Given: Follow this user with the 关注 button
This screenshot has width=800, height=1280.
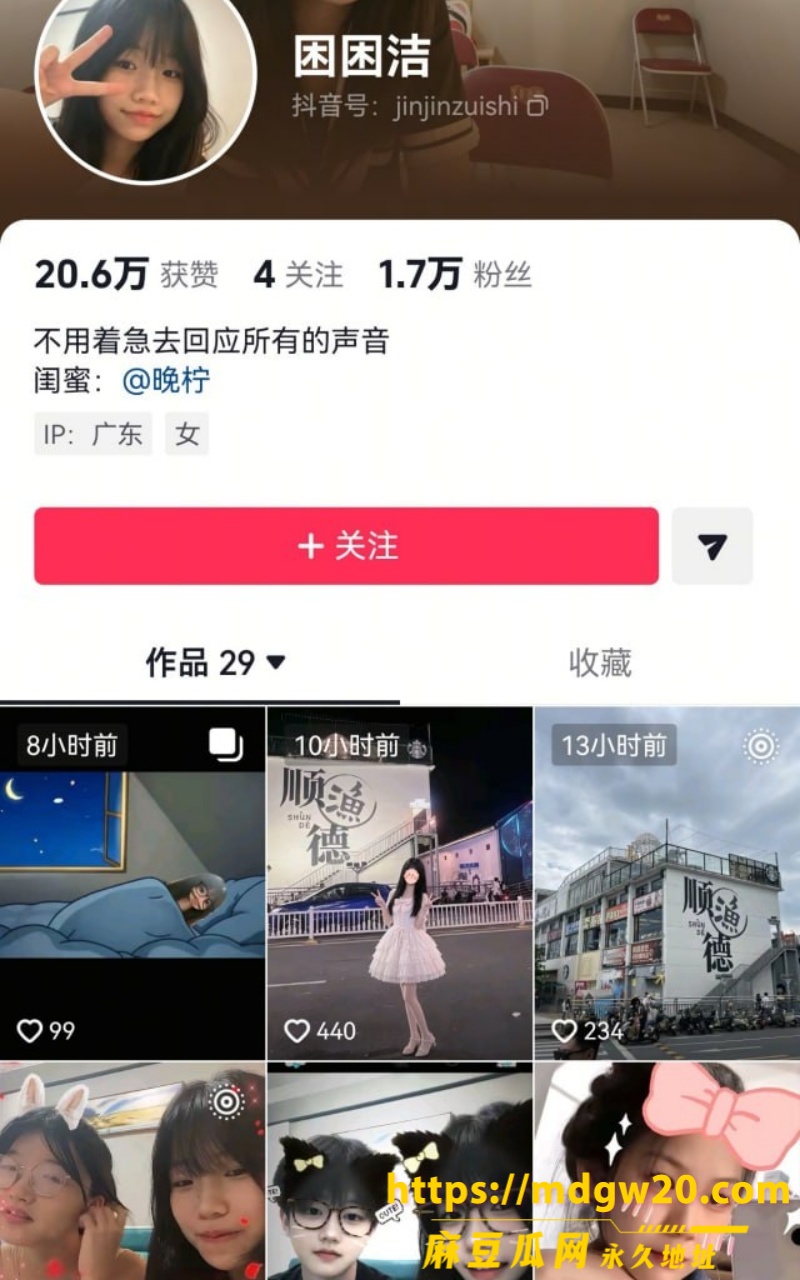Looking at the screenshot, I should click(x=346, y=546).
